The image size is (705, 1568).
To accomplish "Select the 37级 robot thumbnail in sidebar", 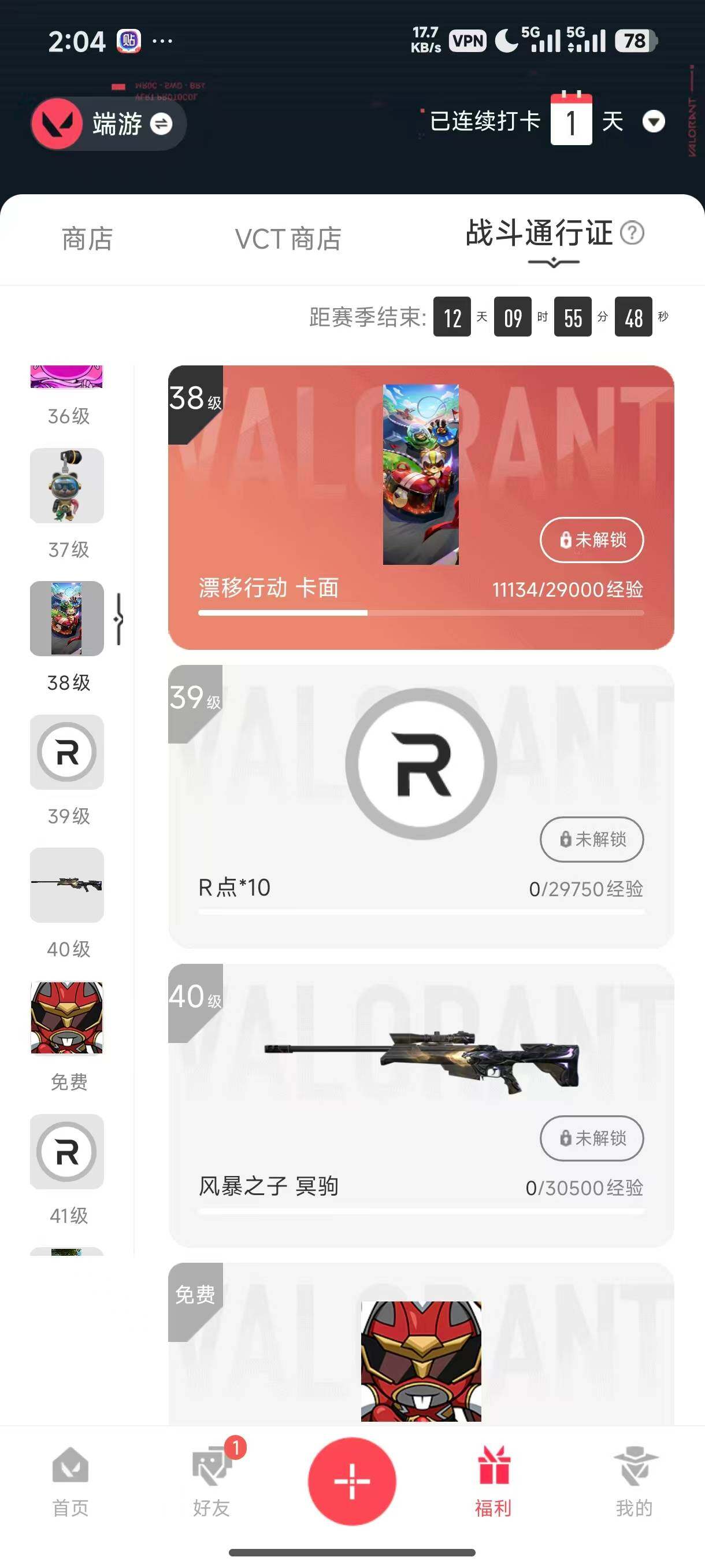I will [x=66, y=486].
